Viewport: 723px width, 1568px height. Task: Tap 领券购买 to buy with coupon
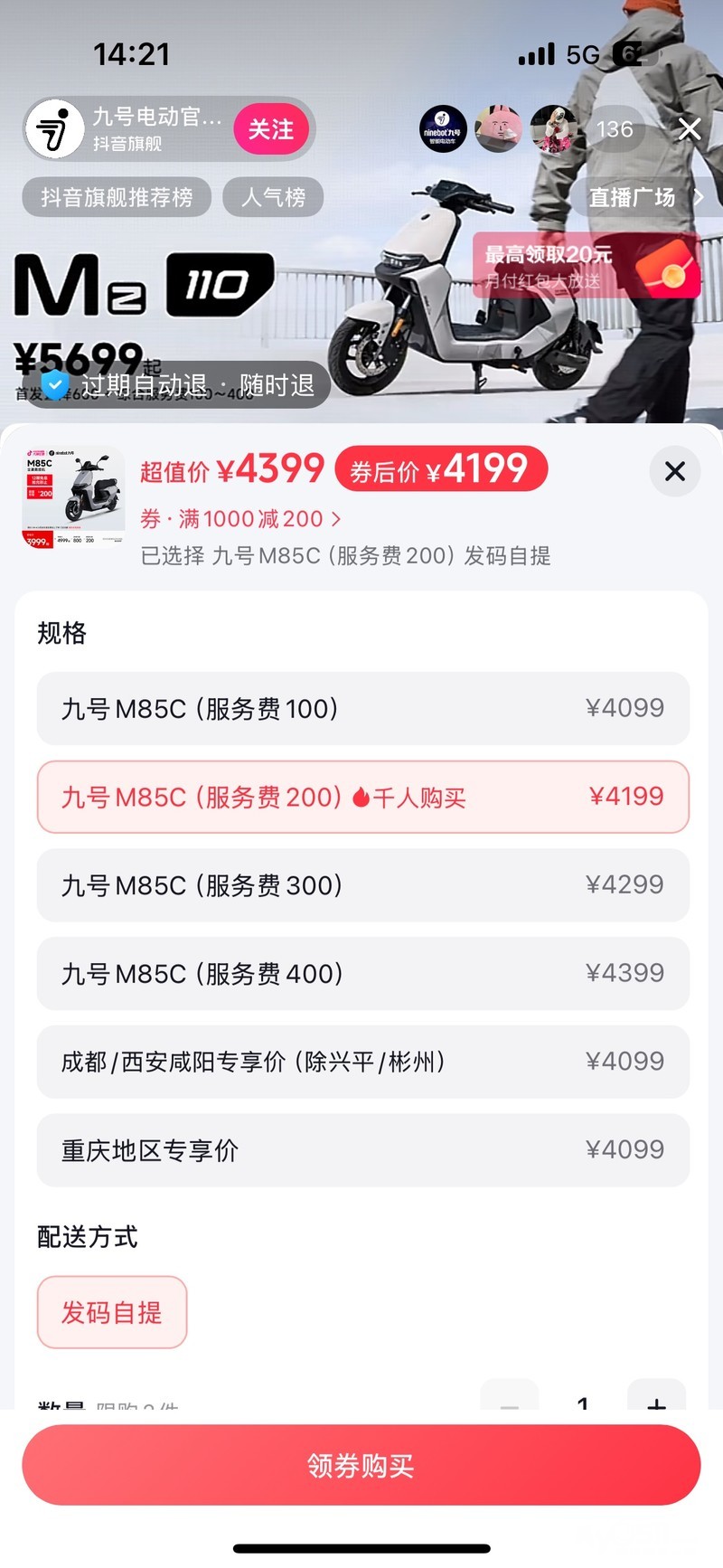pos(361,1465)
